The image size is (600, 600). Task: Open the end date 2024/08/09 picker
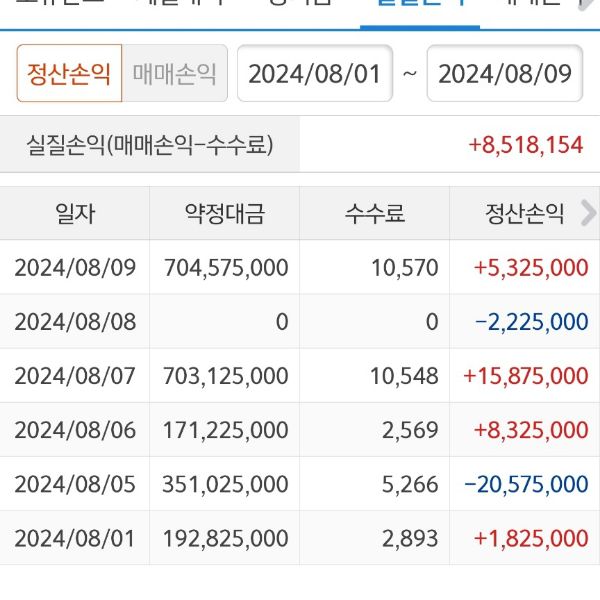[x=504, y=74]
